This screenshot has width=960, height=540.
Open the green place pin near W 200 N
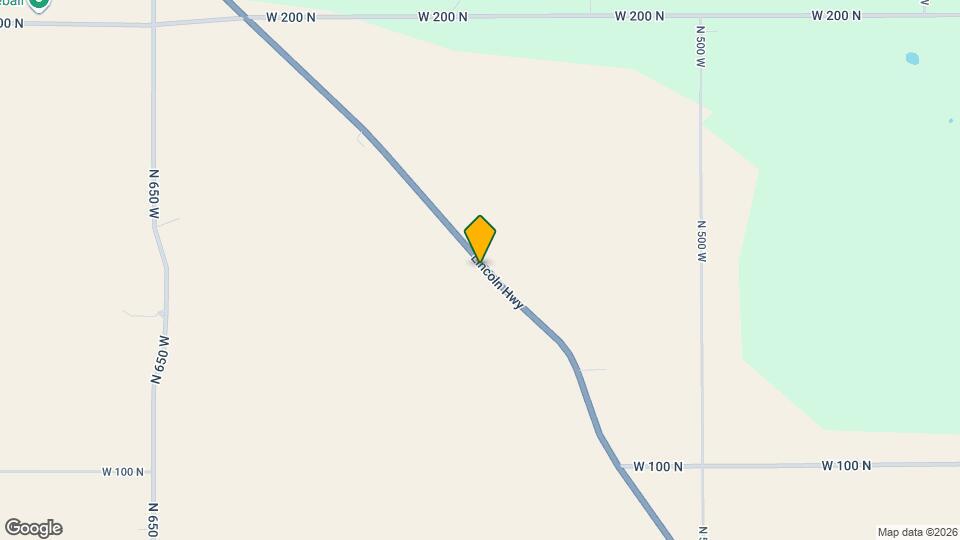(39, 3)
